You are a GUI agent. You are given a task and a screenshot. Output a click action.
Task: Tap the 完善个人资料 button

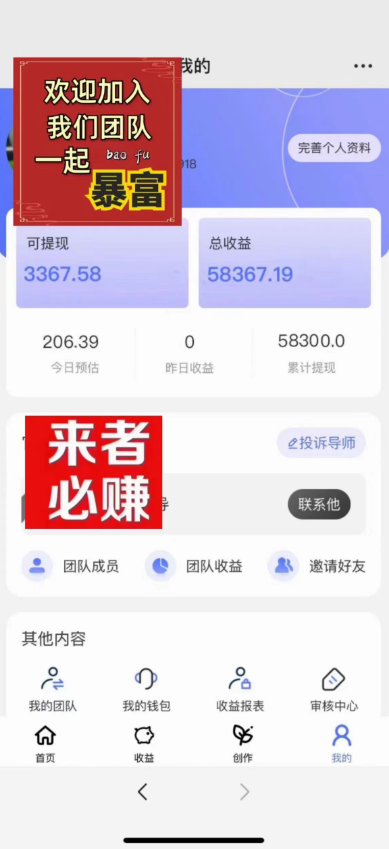334,148
